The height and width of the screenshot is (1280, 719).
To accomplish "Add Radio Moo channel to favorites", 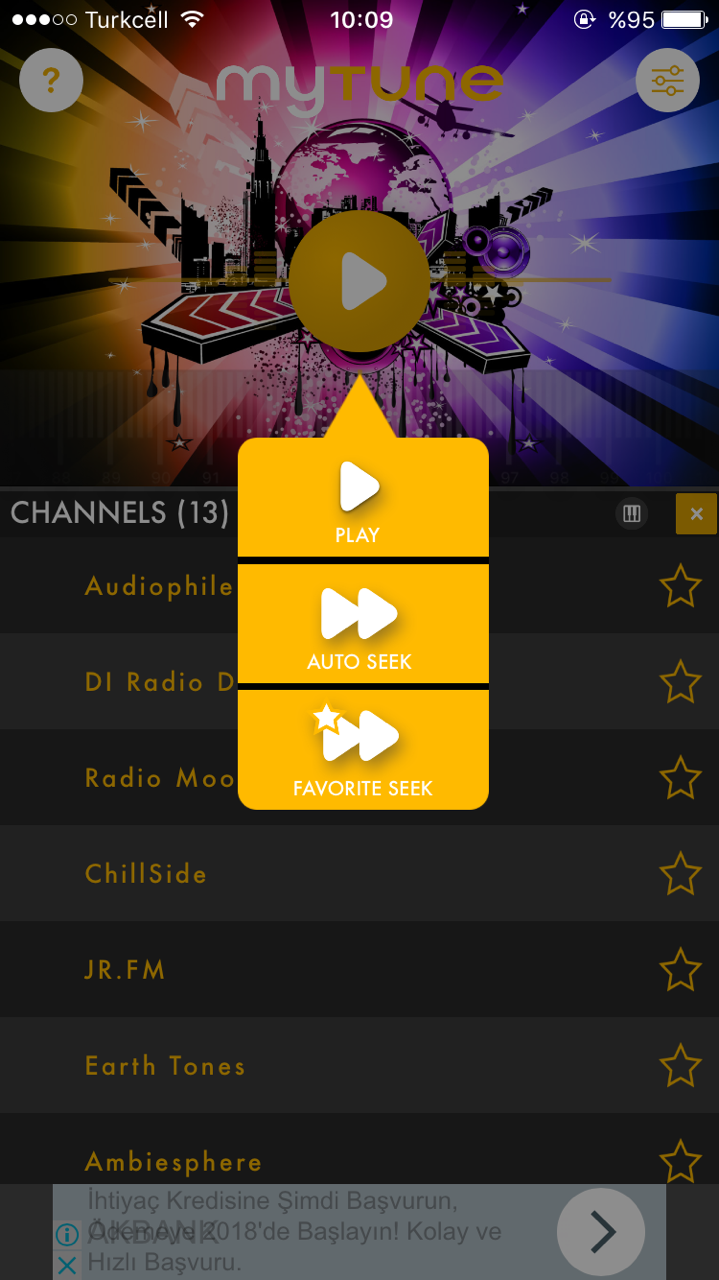I will click(x=680, y=778).
